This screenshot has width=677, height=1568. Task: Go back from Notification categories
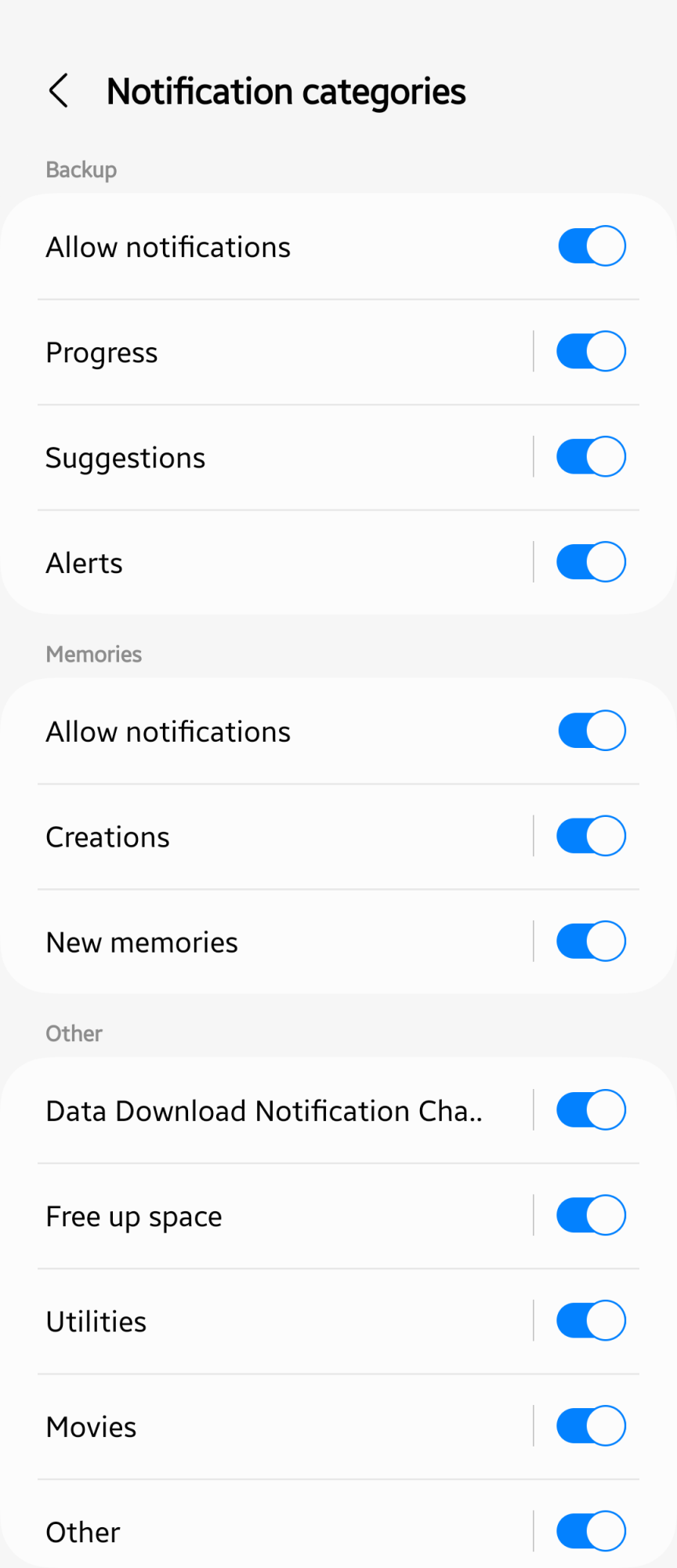[x=60, y=91]
